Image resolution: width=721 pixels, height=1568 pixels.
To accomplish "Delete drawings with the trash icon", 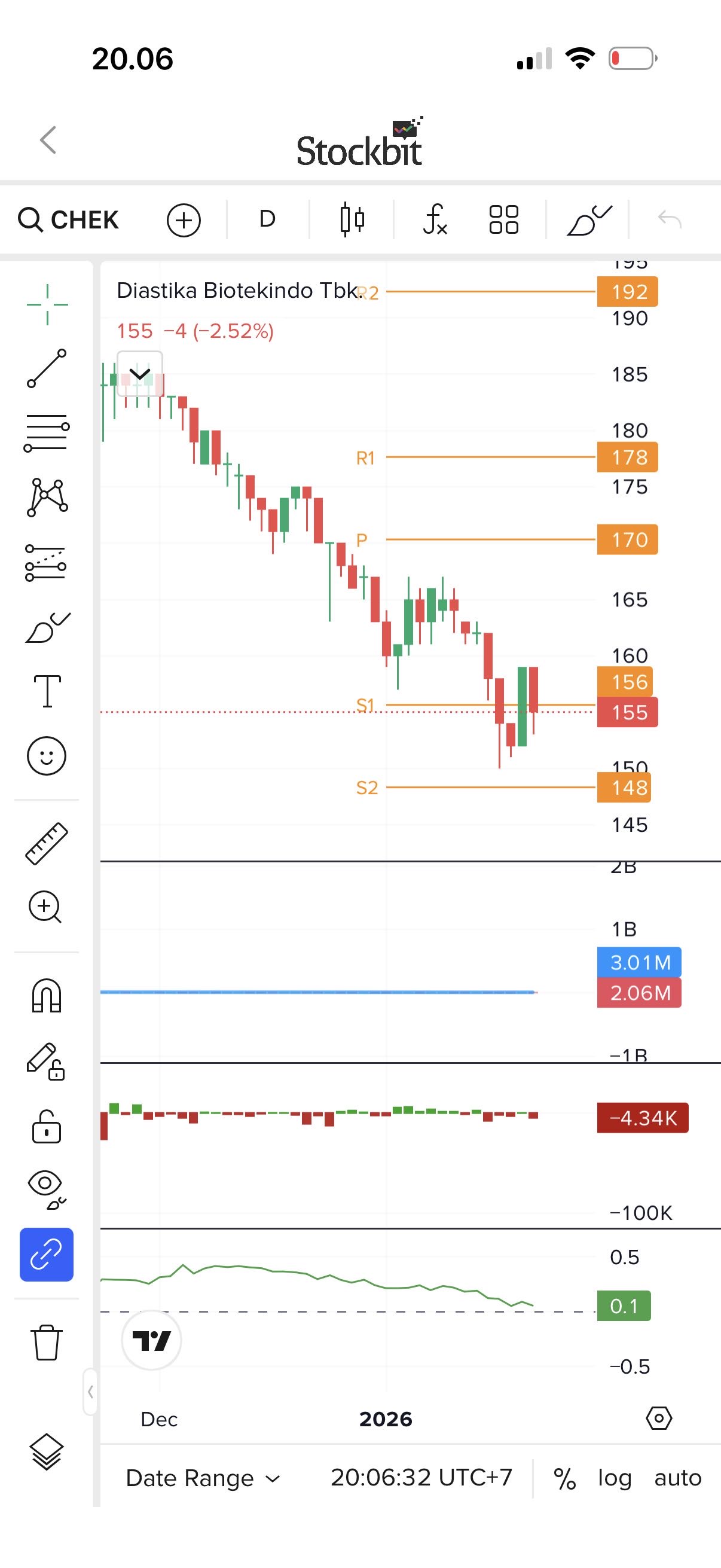I will [46, 1341].
